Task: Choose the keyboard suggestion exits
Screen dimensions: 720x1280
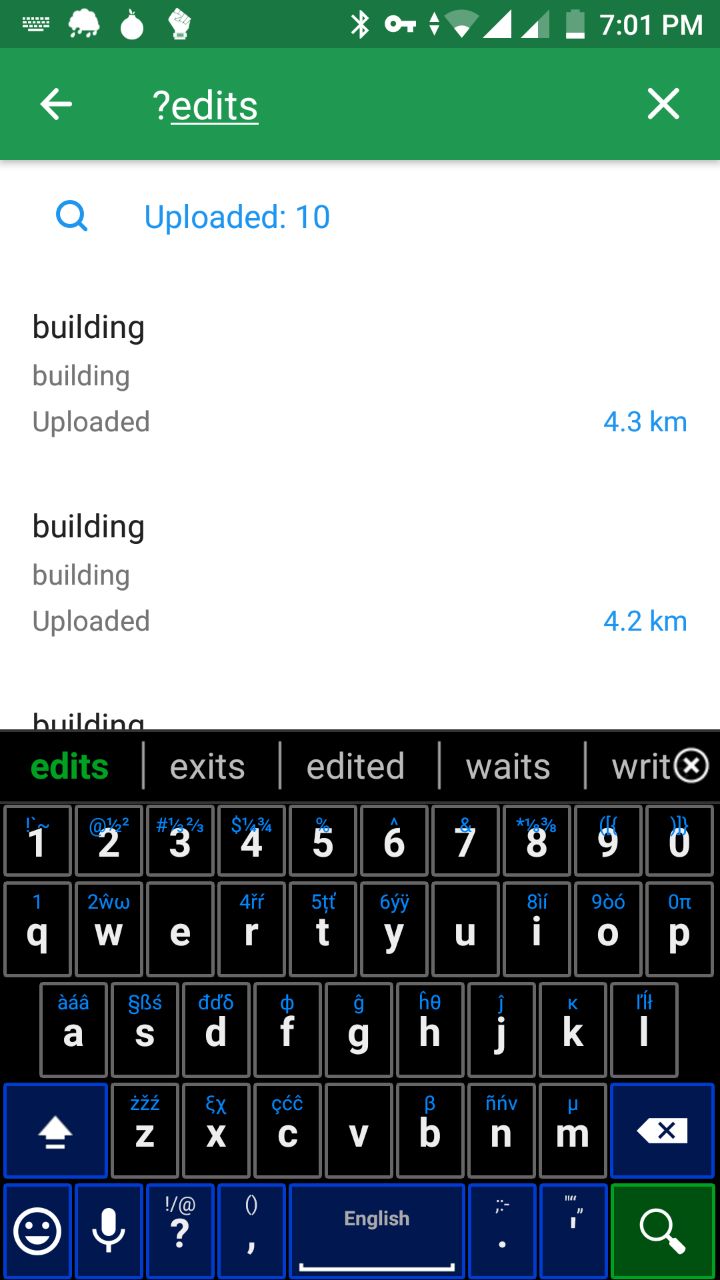Action: coord(207,766)
